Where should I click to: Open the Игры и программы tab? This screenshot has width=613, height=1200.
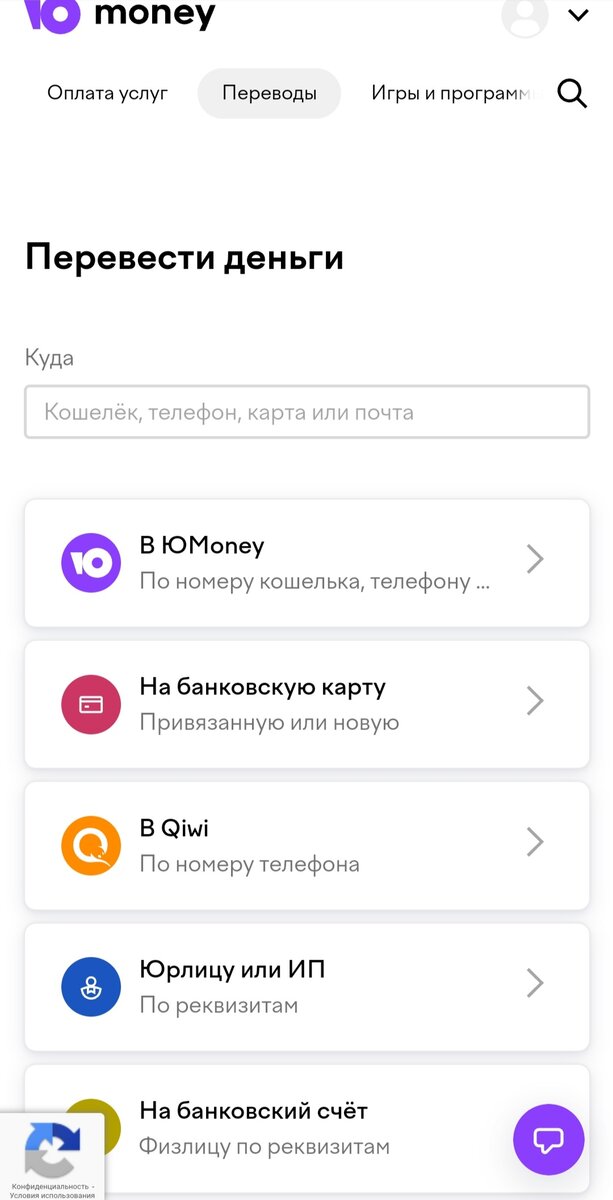tap(452, 94)
